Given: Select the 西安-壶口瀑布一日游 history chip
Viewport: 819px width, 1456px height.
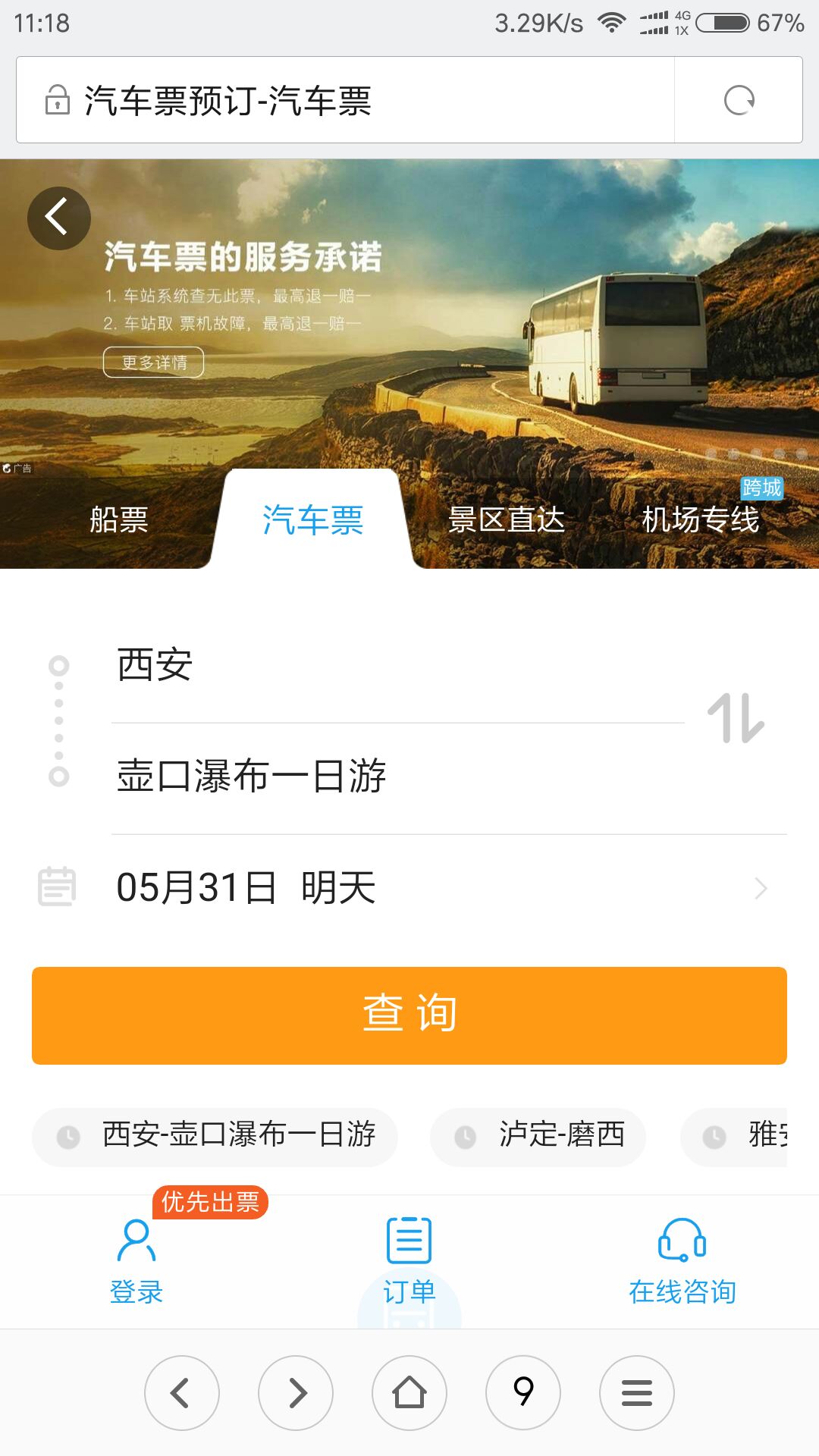Looking at the screenshot, I should click(x=215, y=1137).
